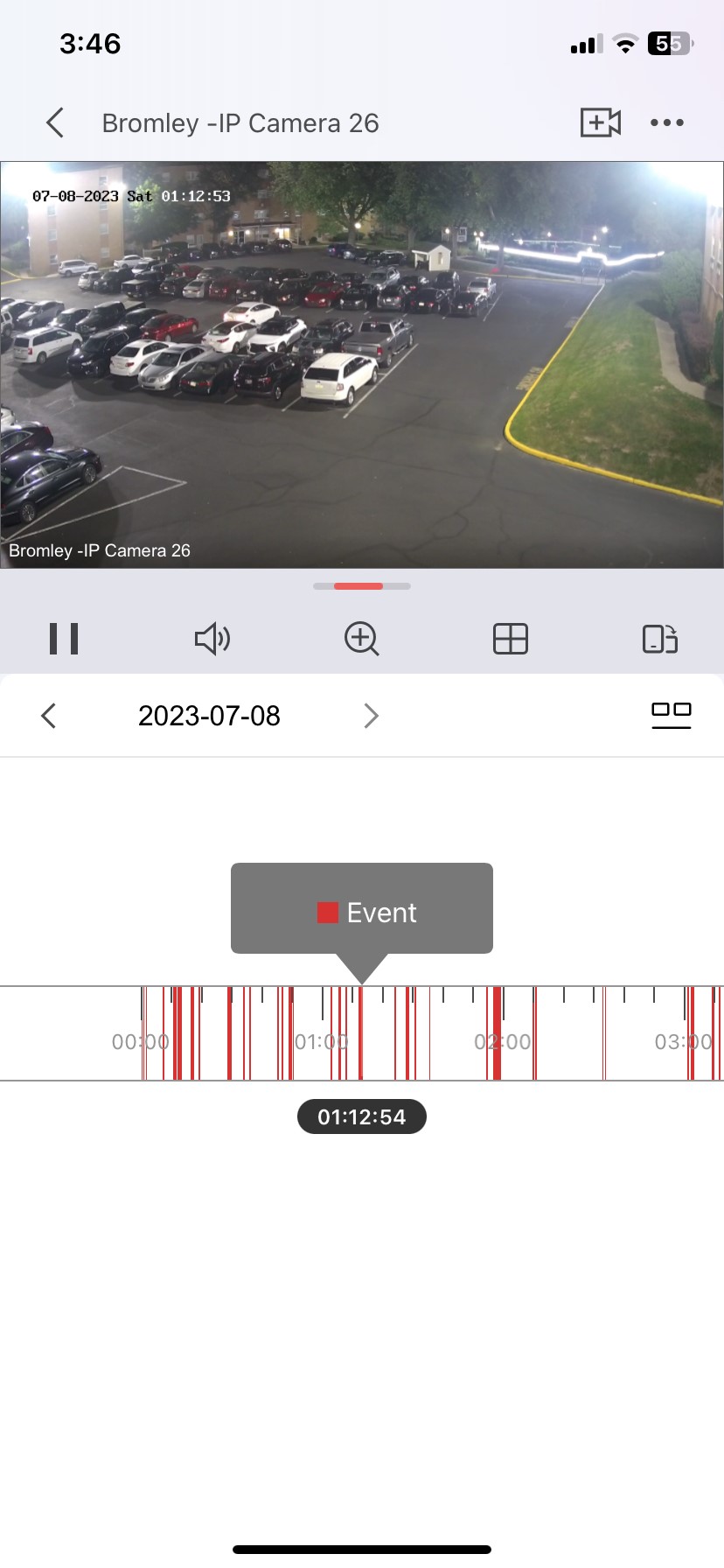Switch to multi-window grid layout
Screen dimensions: 724x1568
click(511, 639)
